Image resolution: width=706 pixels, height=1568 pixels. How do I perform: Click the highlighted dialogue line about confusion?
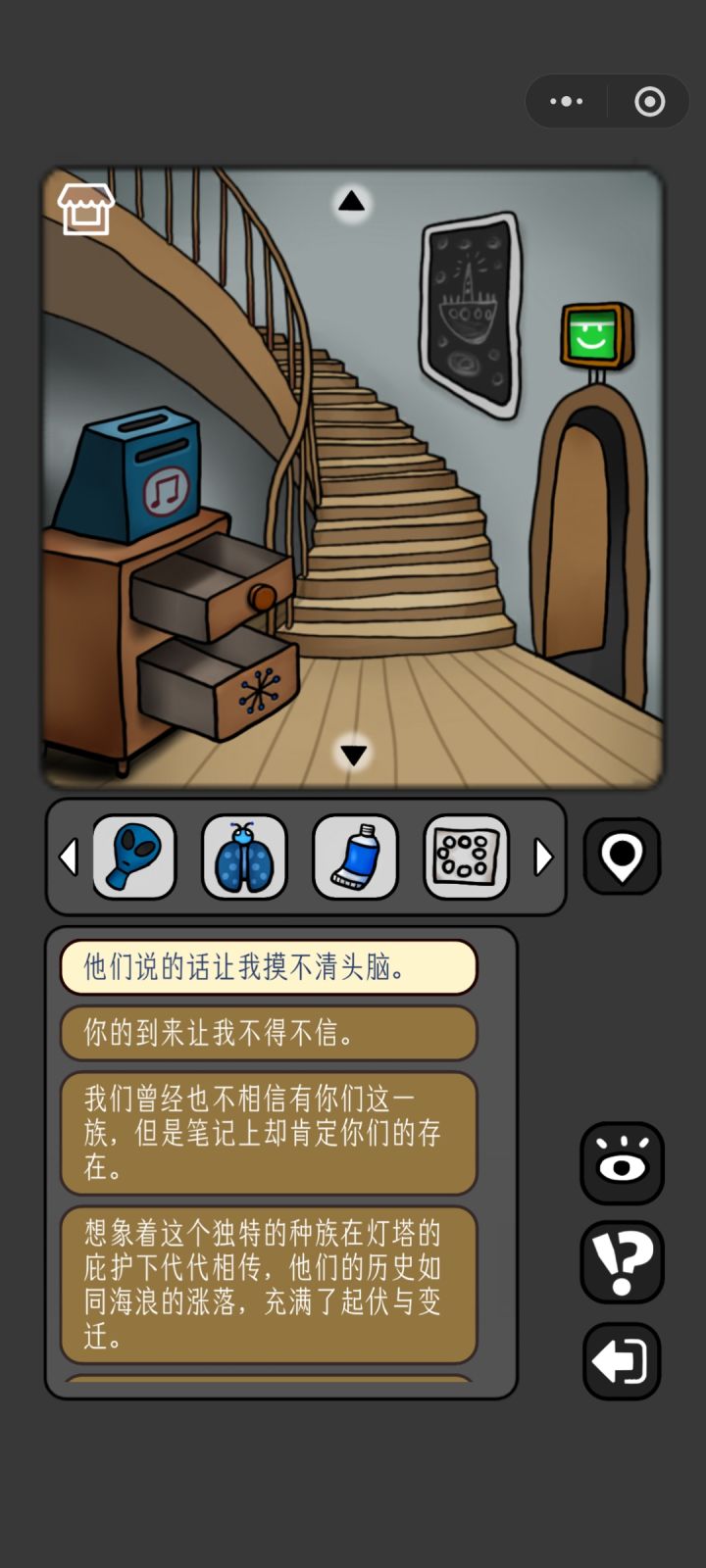[x=268, y=966]
